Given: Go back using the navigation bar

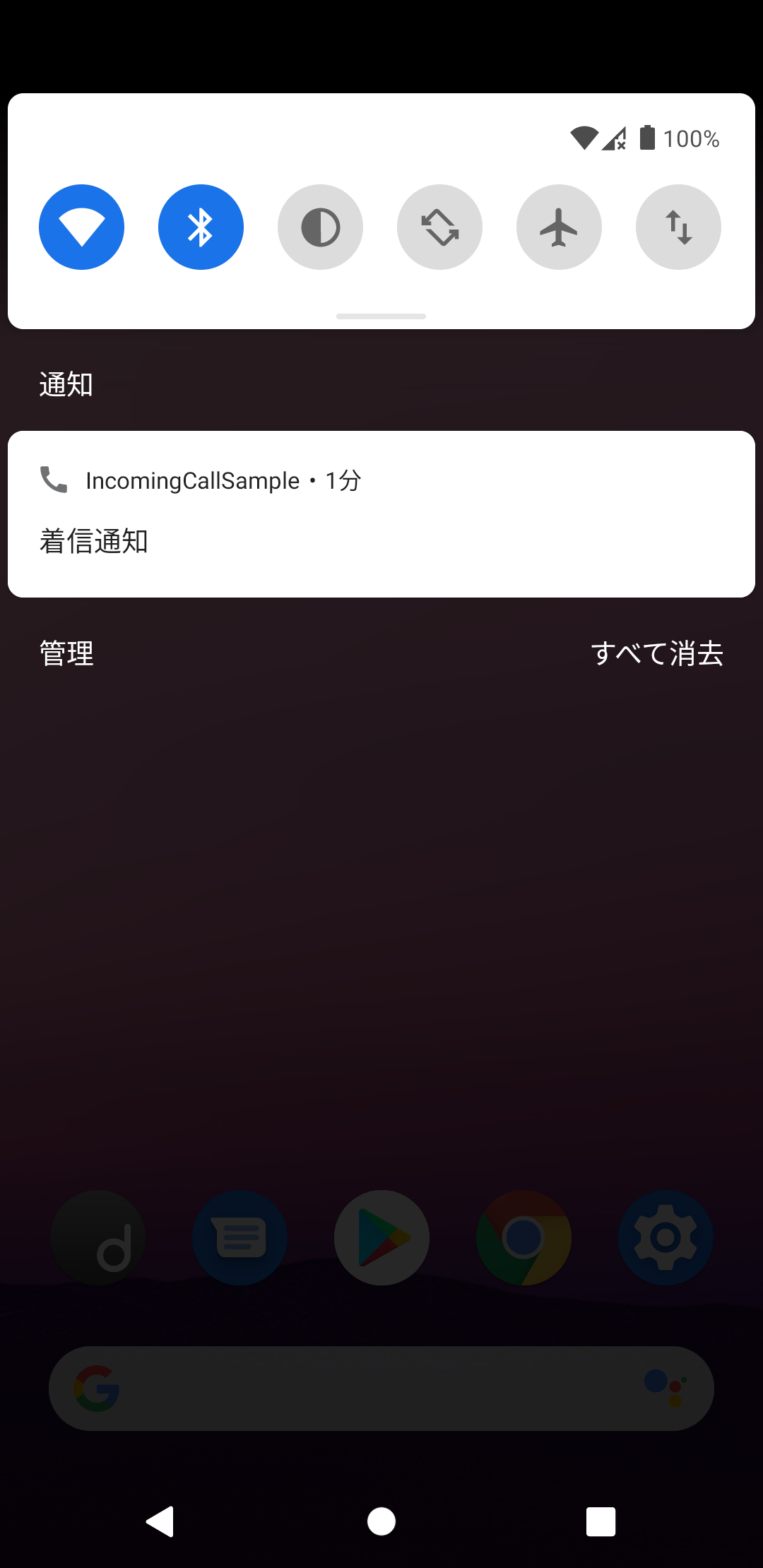Looking at the screenshot, I should click(x=160, y=1521).
